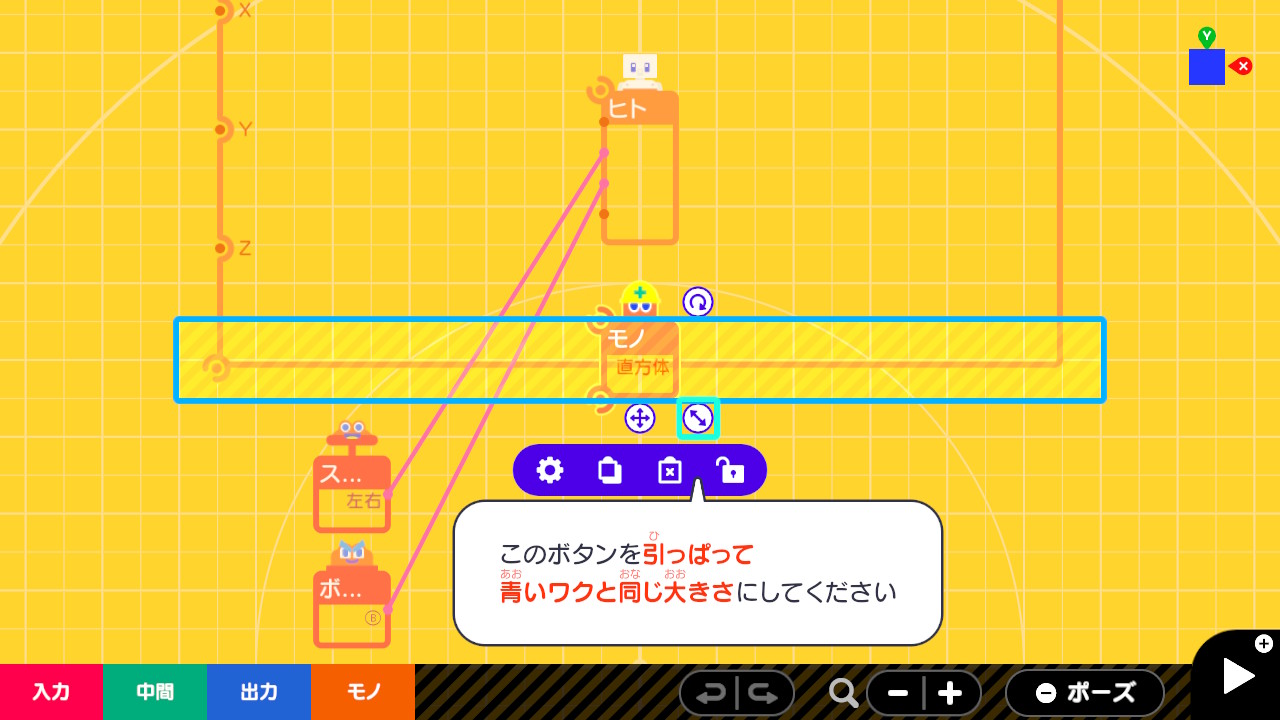Viewport: 1280px width, 720px height.
Task: Toggle the lock icon on the nodon
Action: pyautogui.click(x=730, y=470)
